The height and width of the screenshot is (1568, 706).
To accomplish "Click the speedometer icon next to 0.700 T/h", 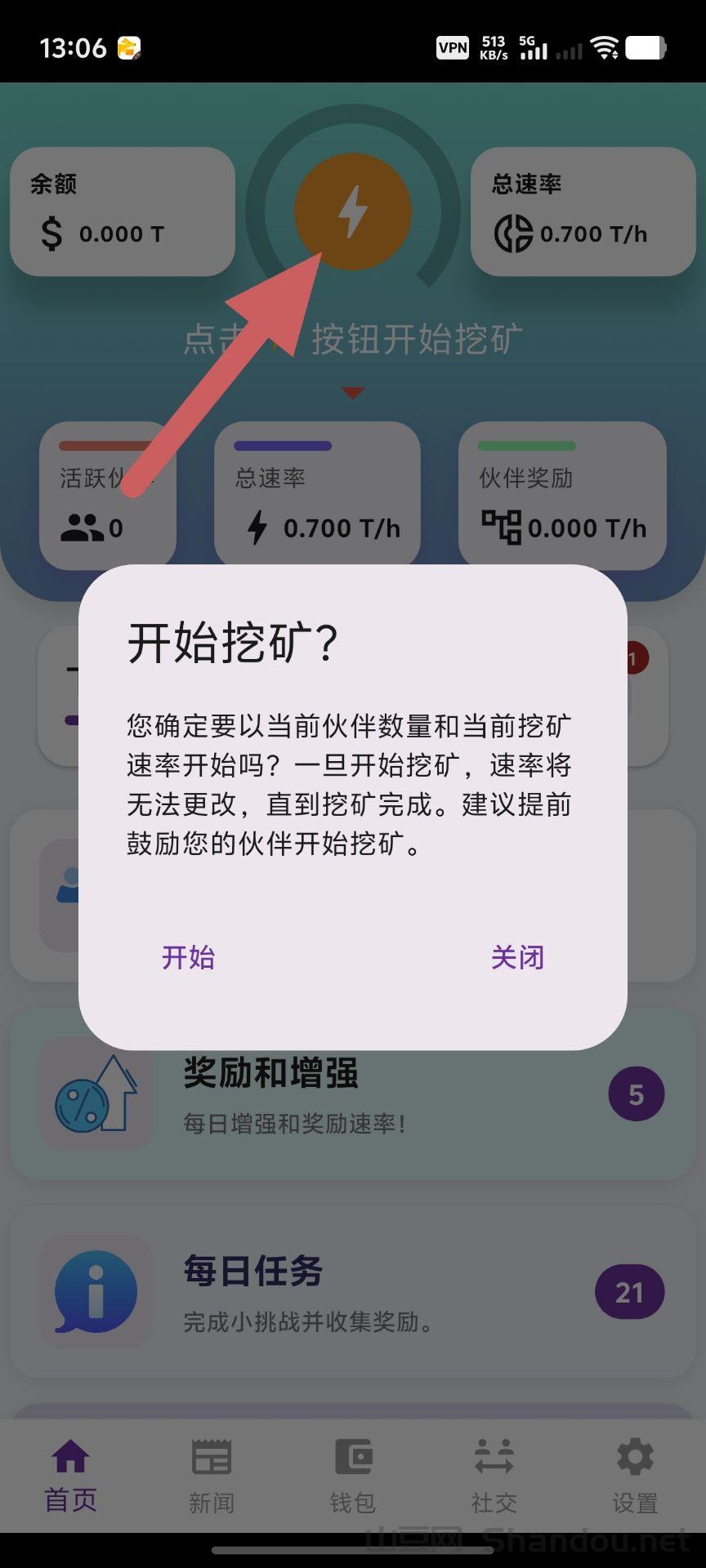I will (515, 234).
